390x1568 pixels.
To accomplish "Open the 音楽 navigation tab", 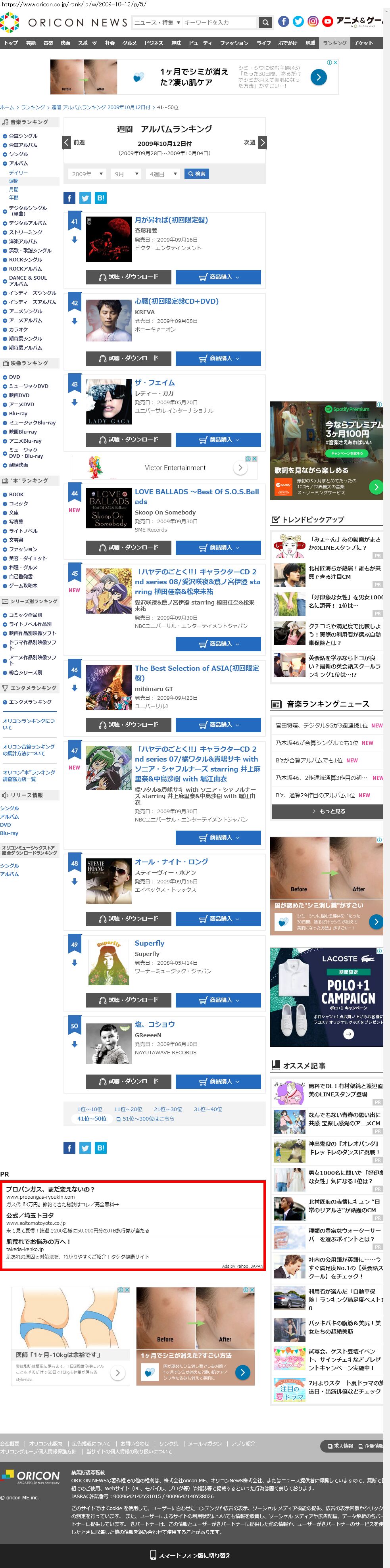I will point(48,43).
